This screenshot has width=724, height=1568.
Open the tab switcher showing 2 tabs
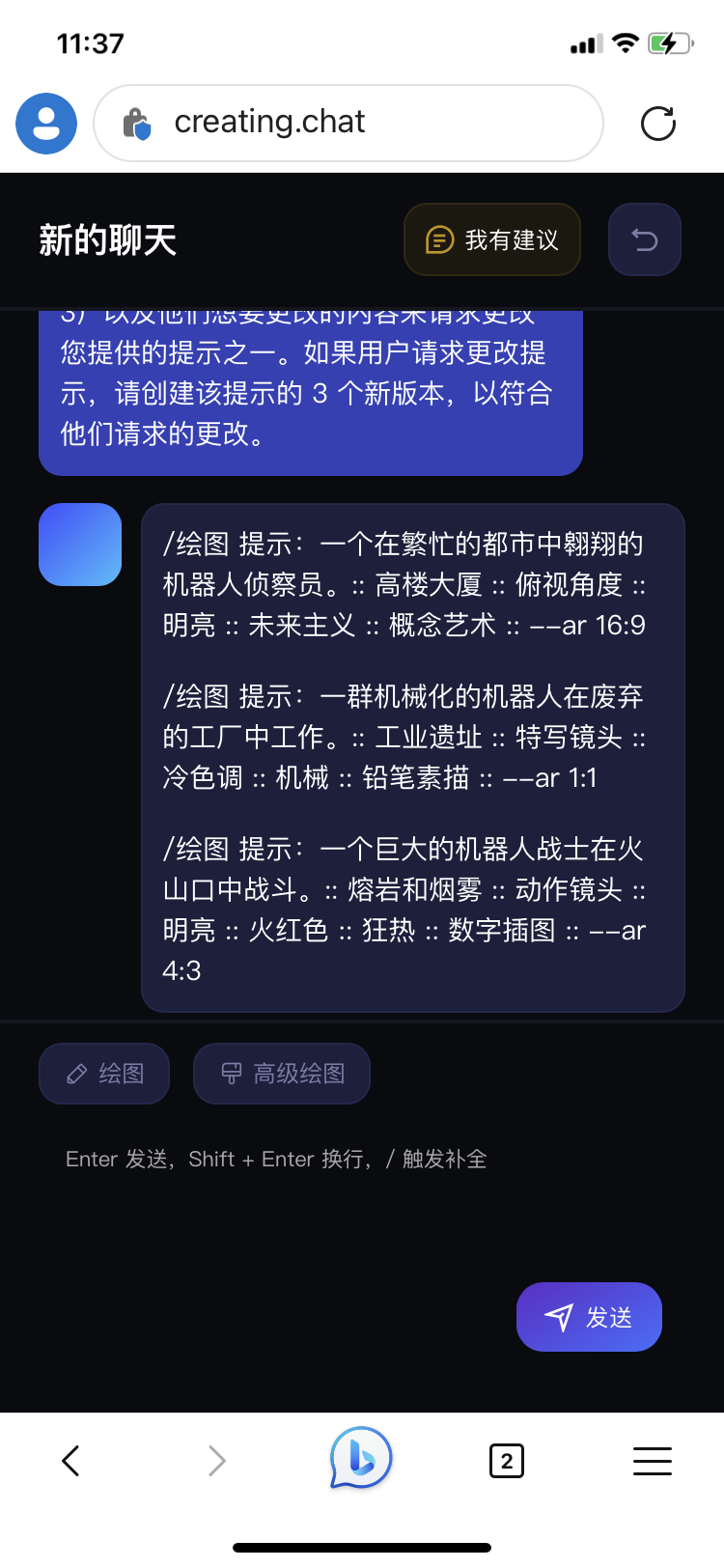point(507,1461)
